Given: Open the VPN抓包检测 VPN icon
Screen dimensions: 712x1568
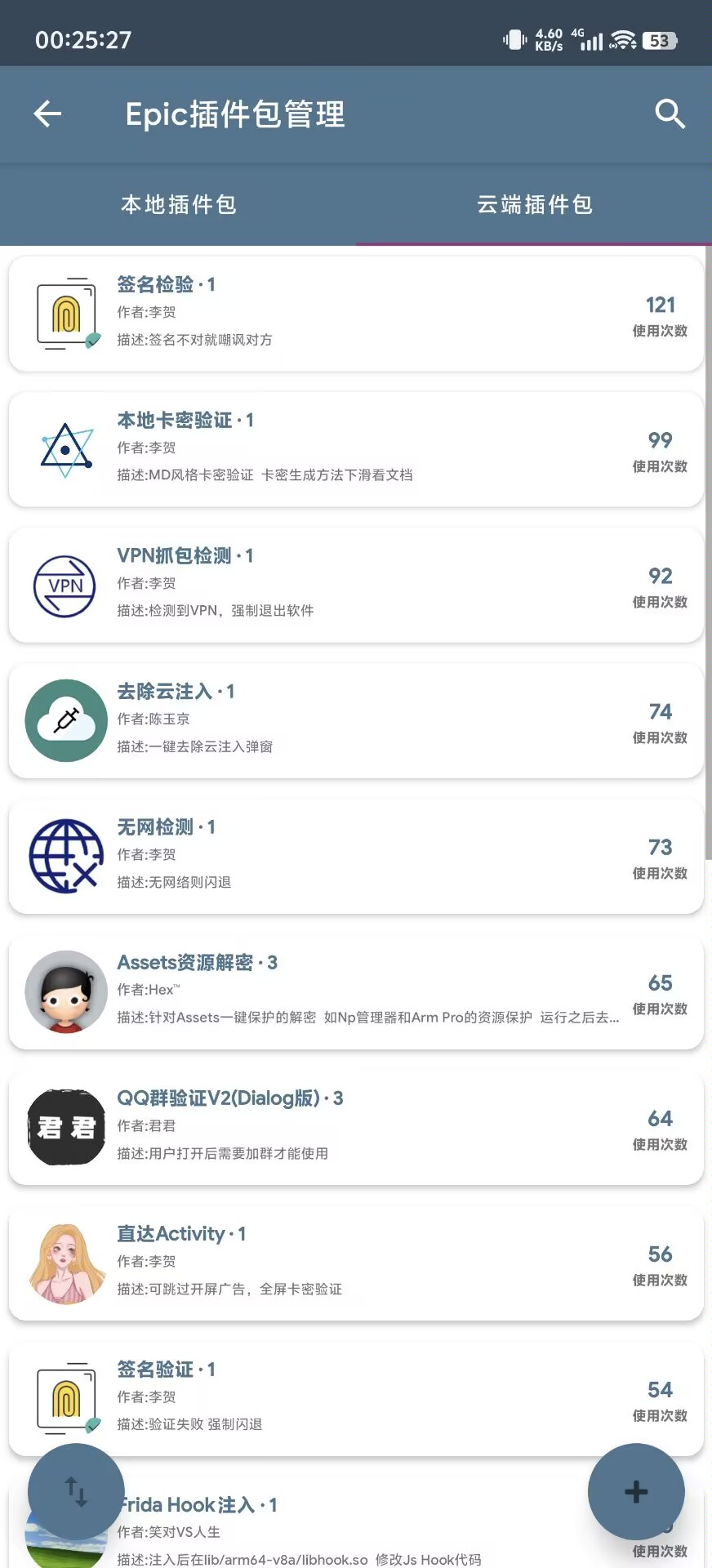Looking at the screenshot, I should pos(65,585).
